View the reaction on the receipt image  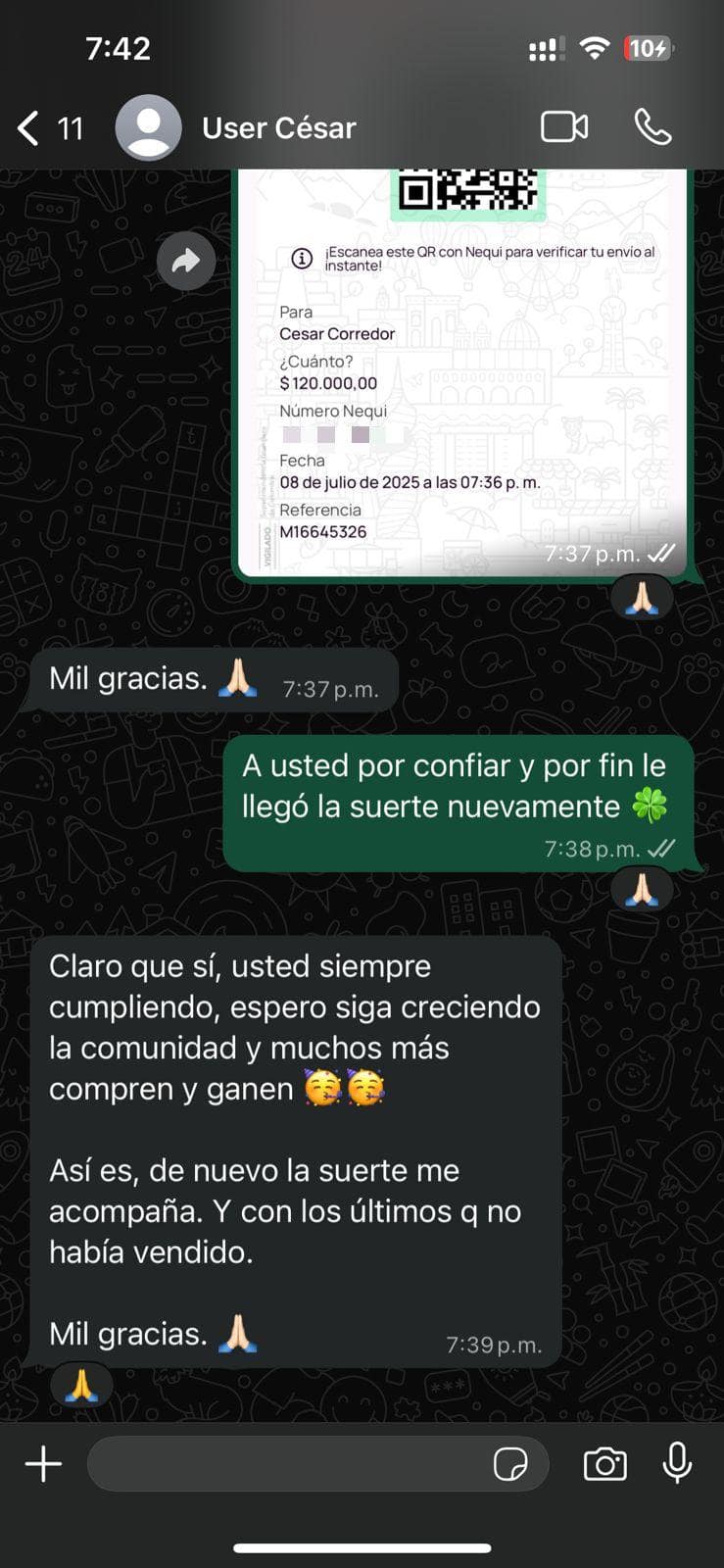pos(642,597)
